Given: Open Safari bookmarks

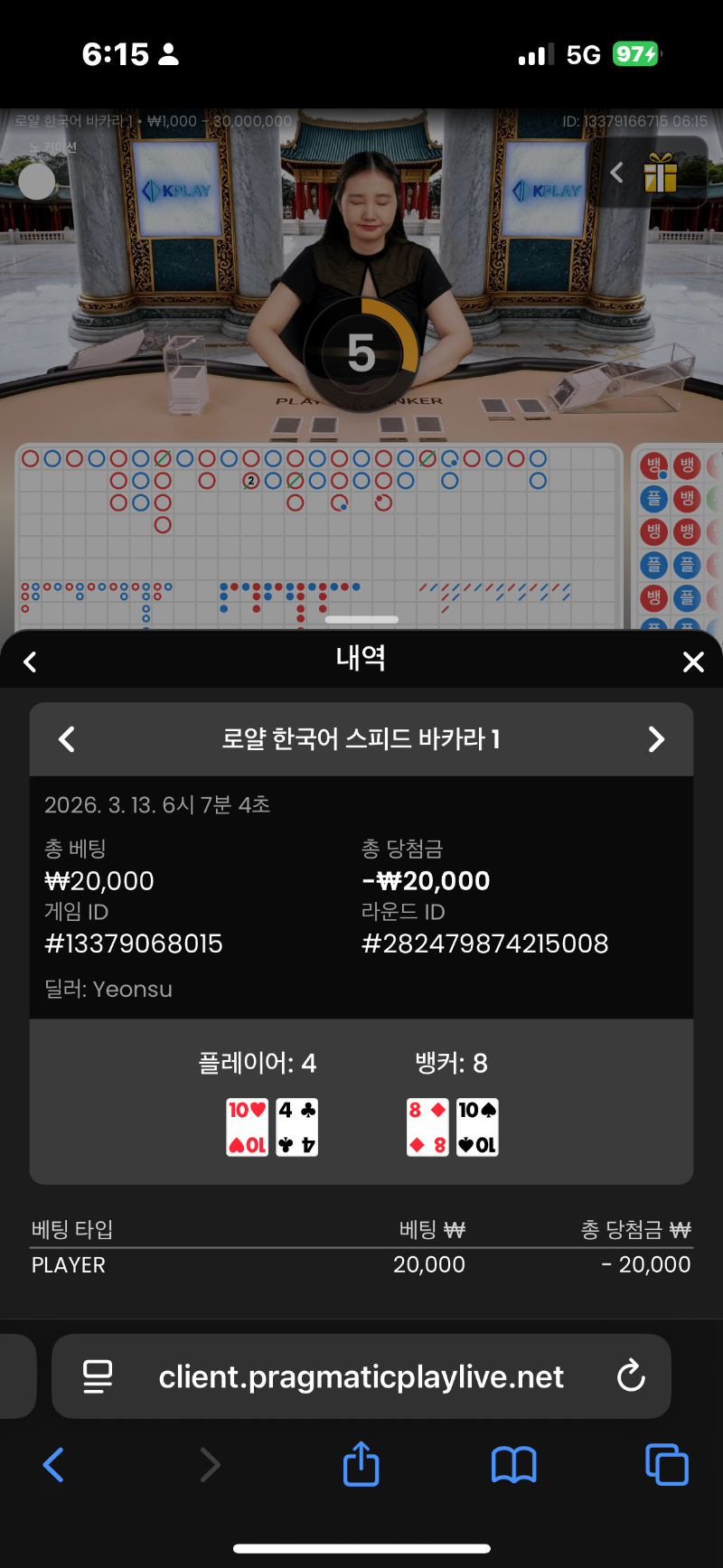Looking at the screenshot, I should click(x=513, y=1465).
